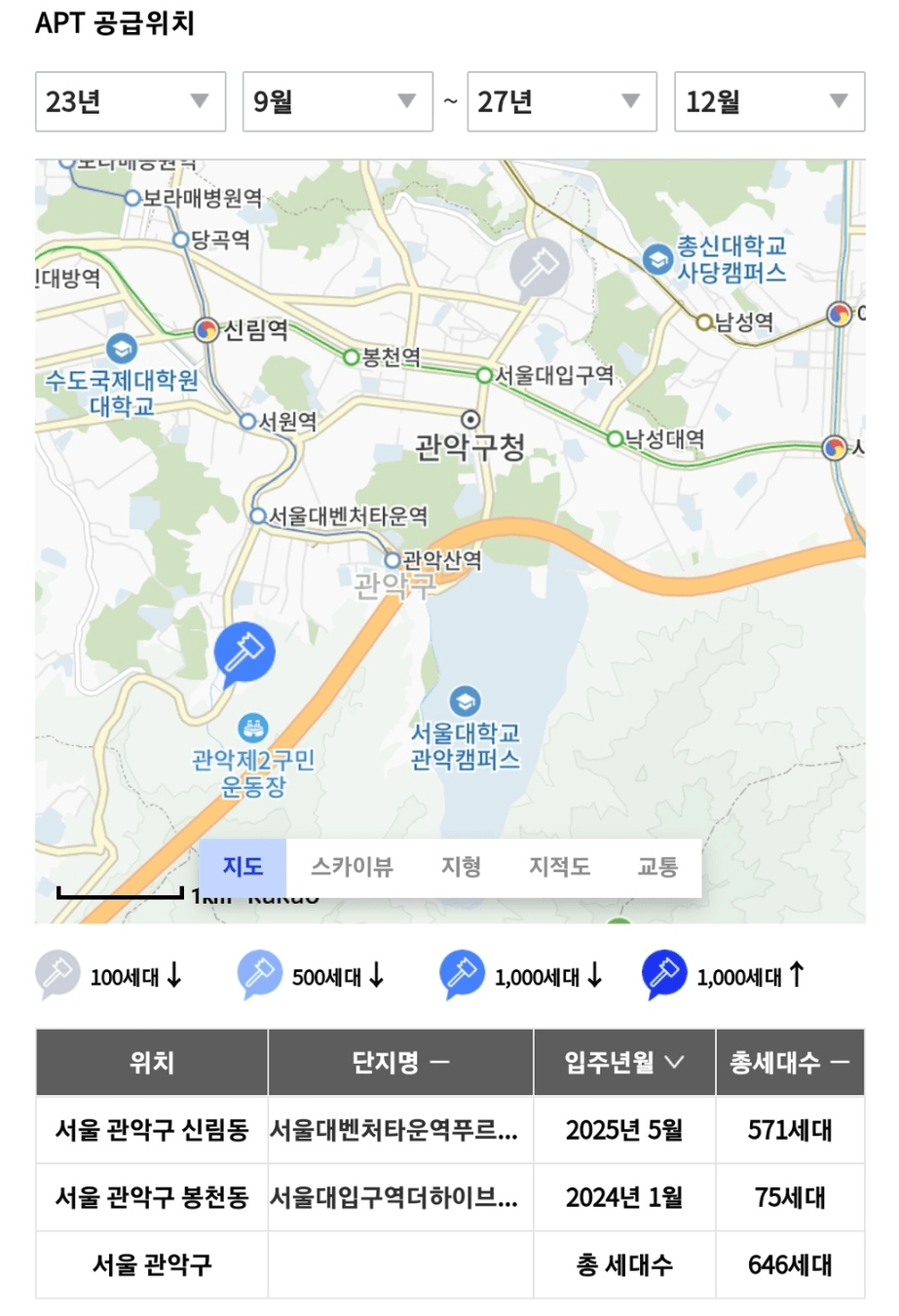
Task: Tap the gray apartment marker above 서울대입구역
Action: (539, 266)
